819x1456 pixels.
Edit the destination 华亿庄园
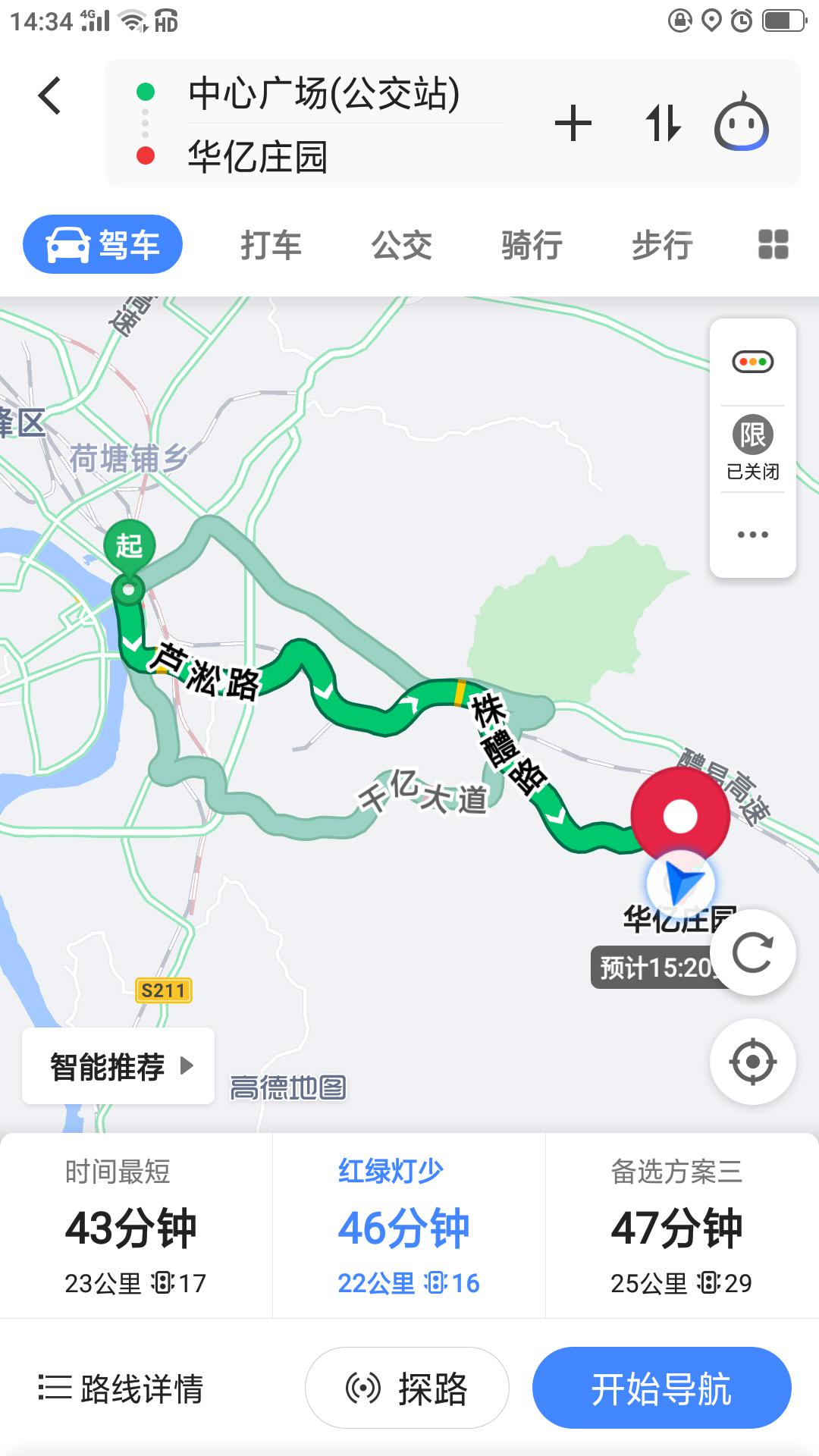tap(258, 157)
